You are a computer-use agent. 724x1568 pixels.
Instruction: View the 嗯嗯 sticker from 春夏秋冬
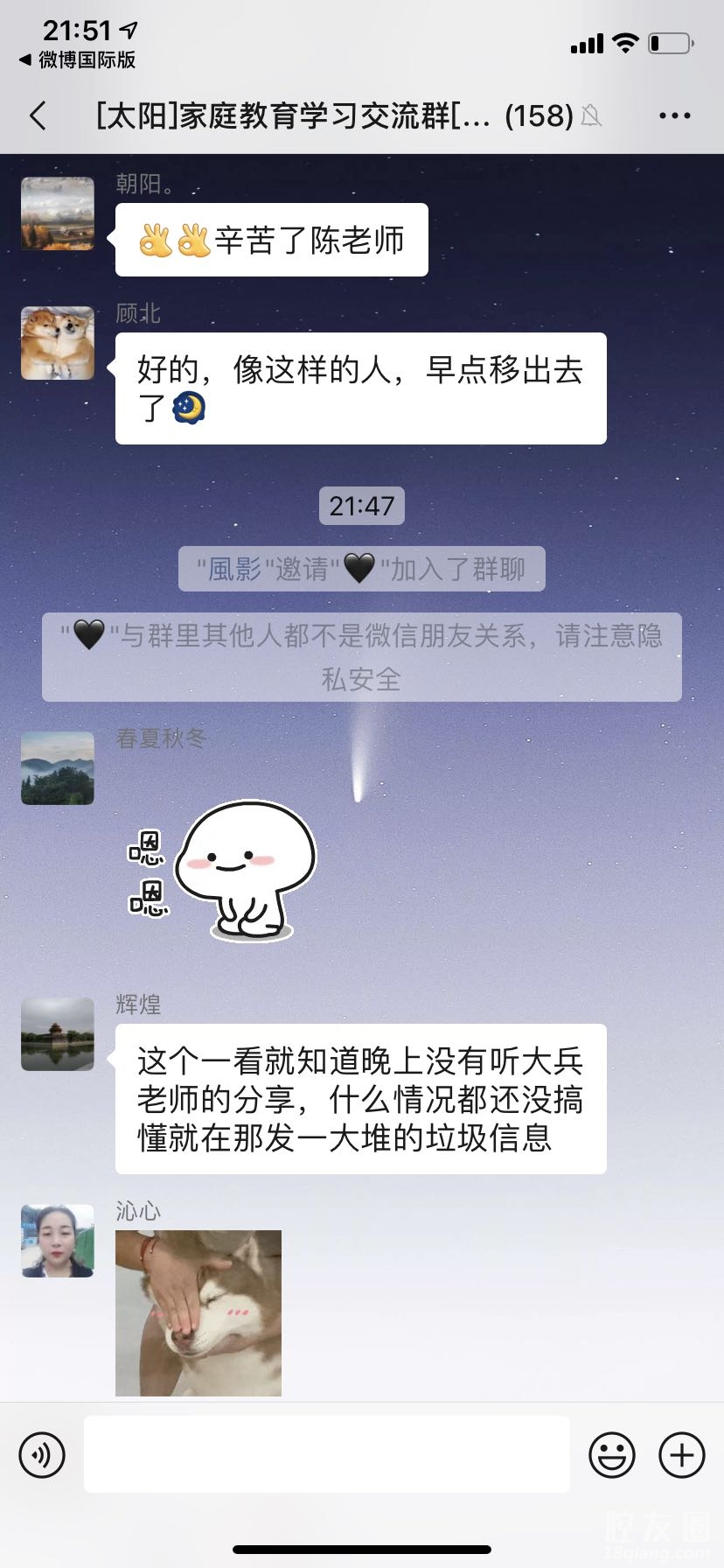222,871
